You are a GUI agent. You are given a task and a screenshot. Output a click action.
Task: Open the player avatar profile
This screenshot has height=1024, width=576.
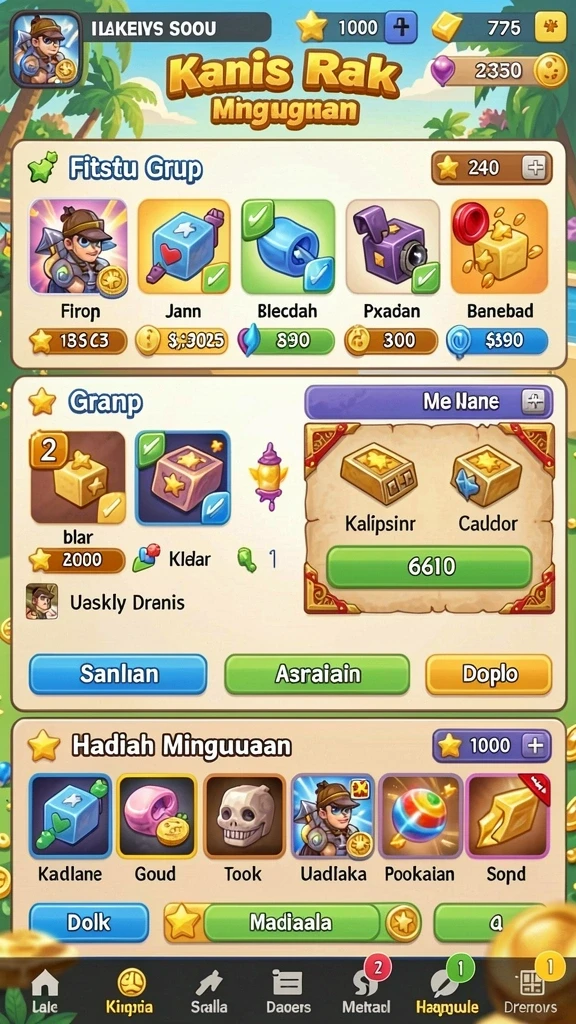[46, 49]
